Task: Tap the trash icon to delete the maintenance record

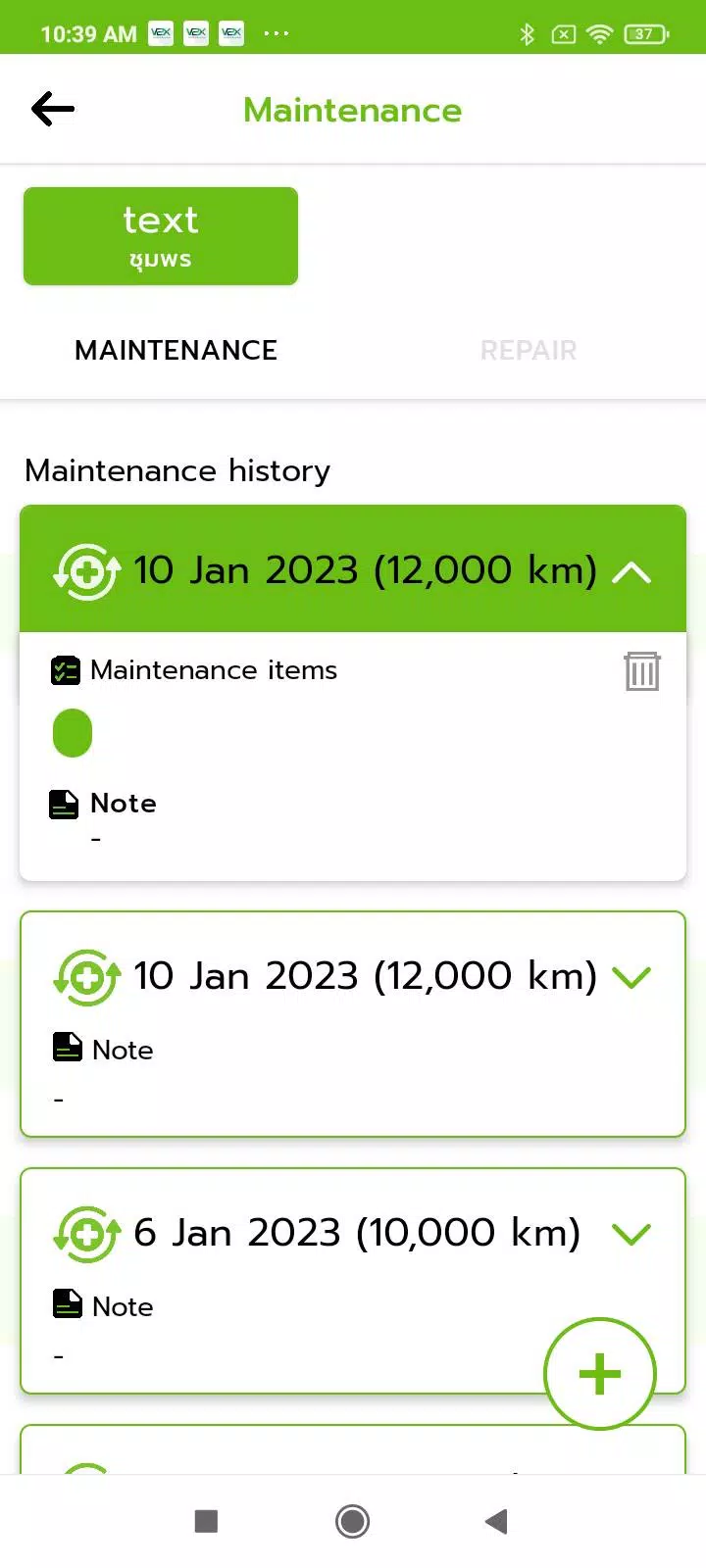Action: [642, 670]
